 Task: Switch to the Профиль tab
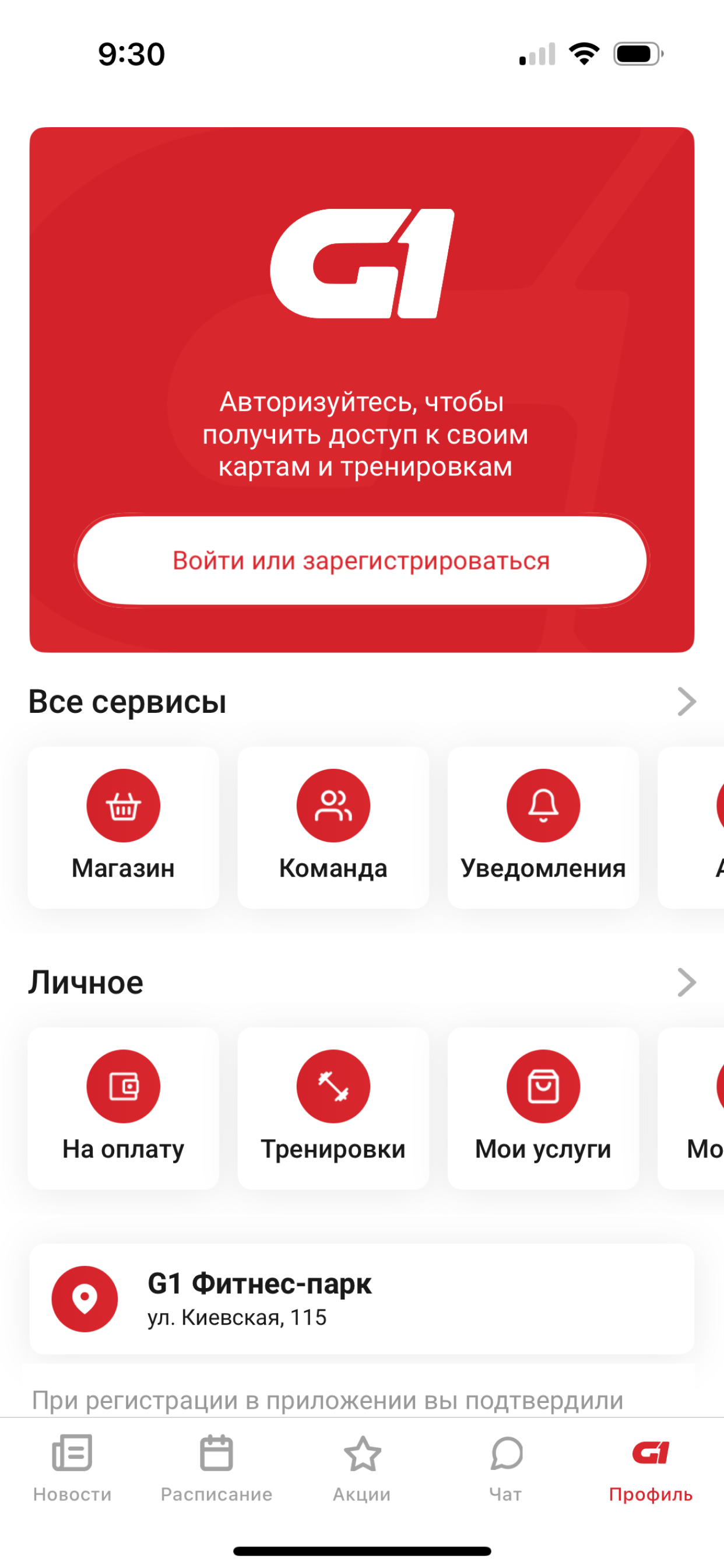(x=650, y=1467)
